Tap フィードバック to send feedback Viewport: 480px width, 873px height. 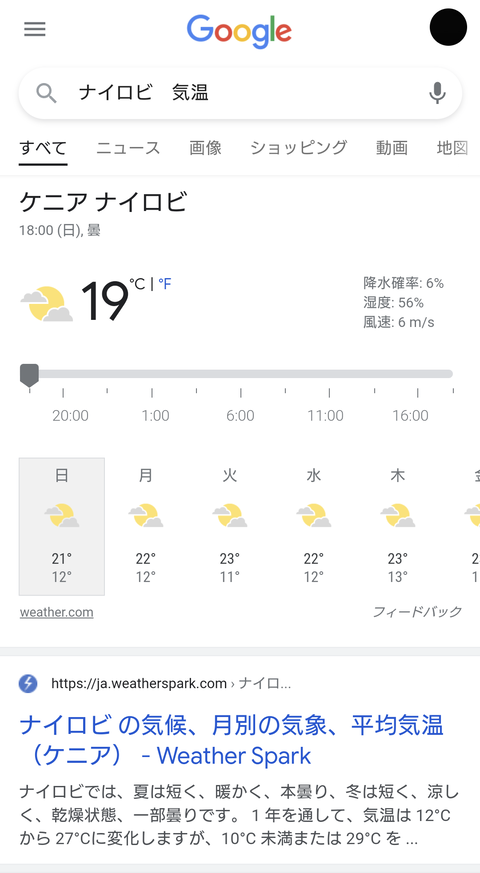click(417, 612)
